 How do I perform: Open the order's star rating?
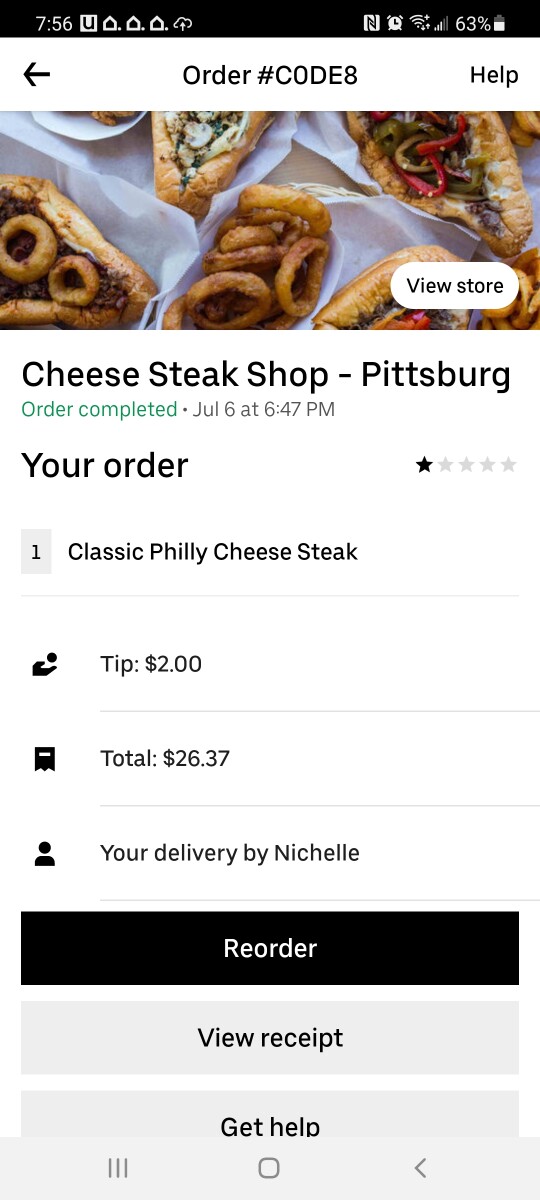467,465
